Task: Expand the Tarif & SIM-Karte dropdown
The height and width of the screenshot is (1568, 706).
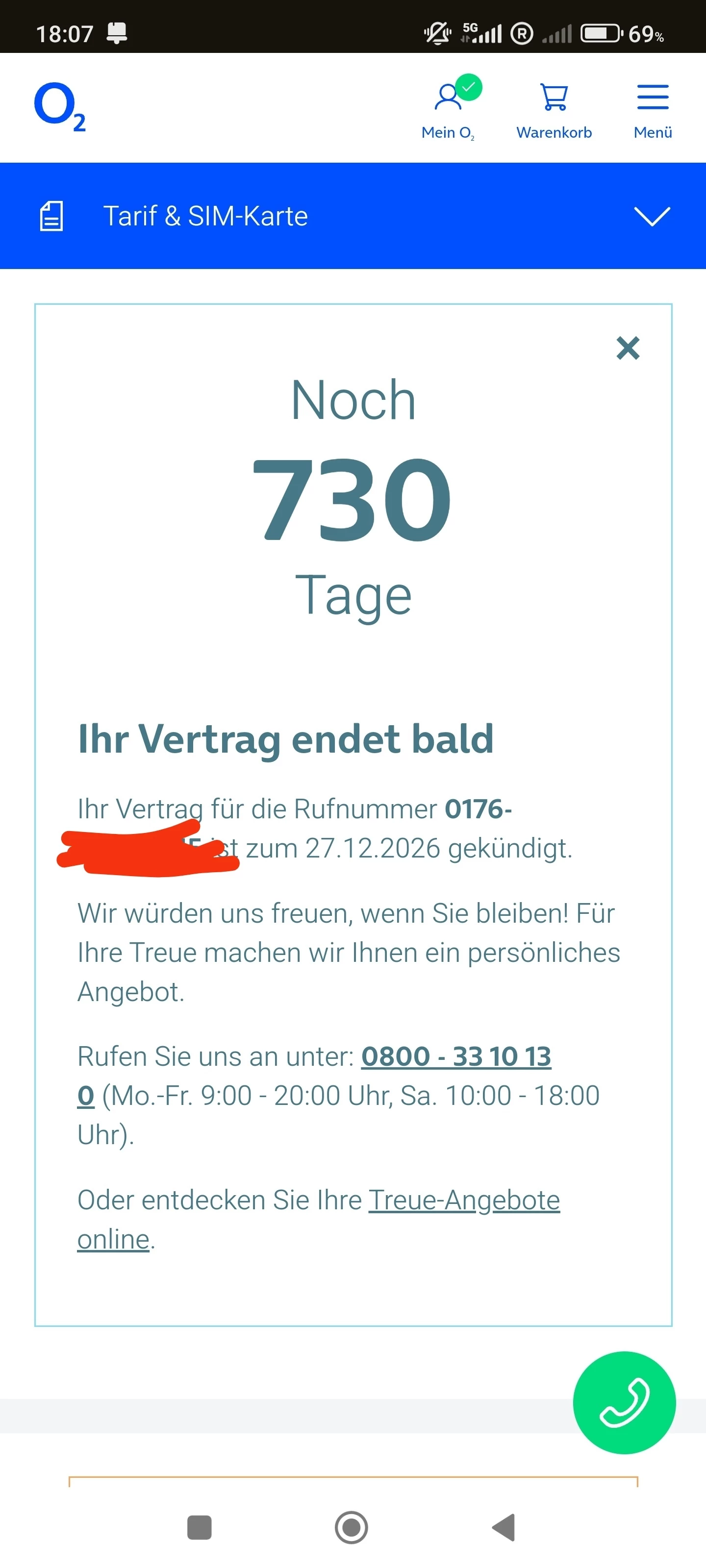Action: pos(651,216)
